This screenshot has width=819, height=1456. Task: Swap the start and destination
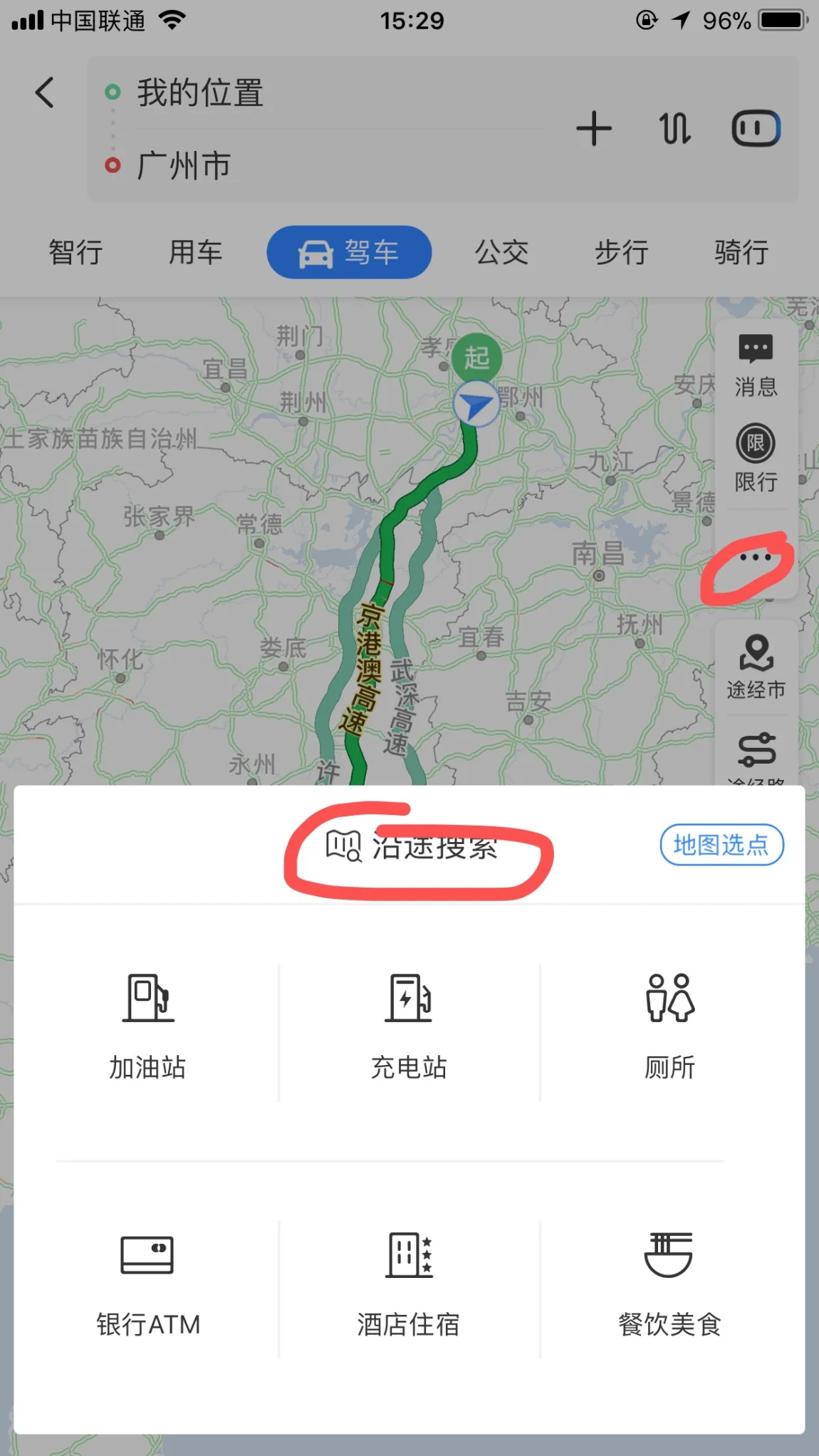click(x=674, y=129)
